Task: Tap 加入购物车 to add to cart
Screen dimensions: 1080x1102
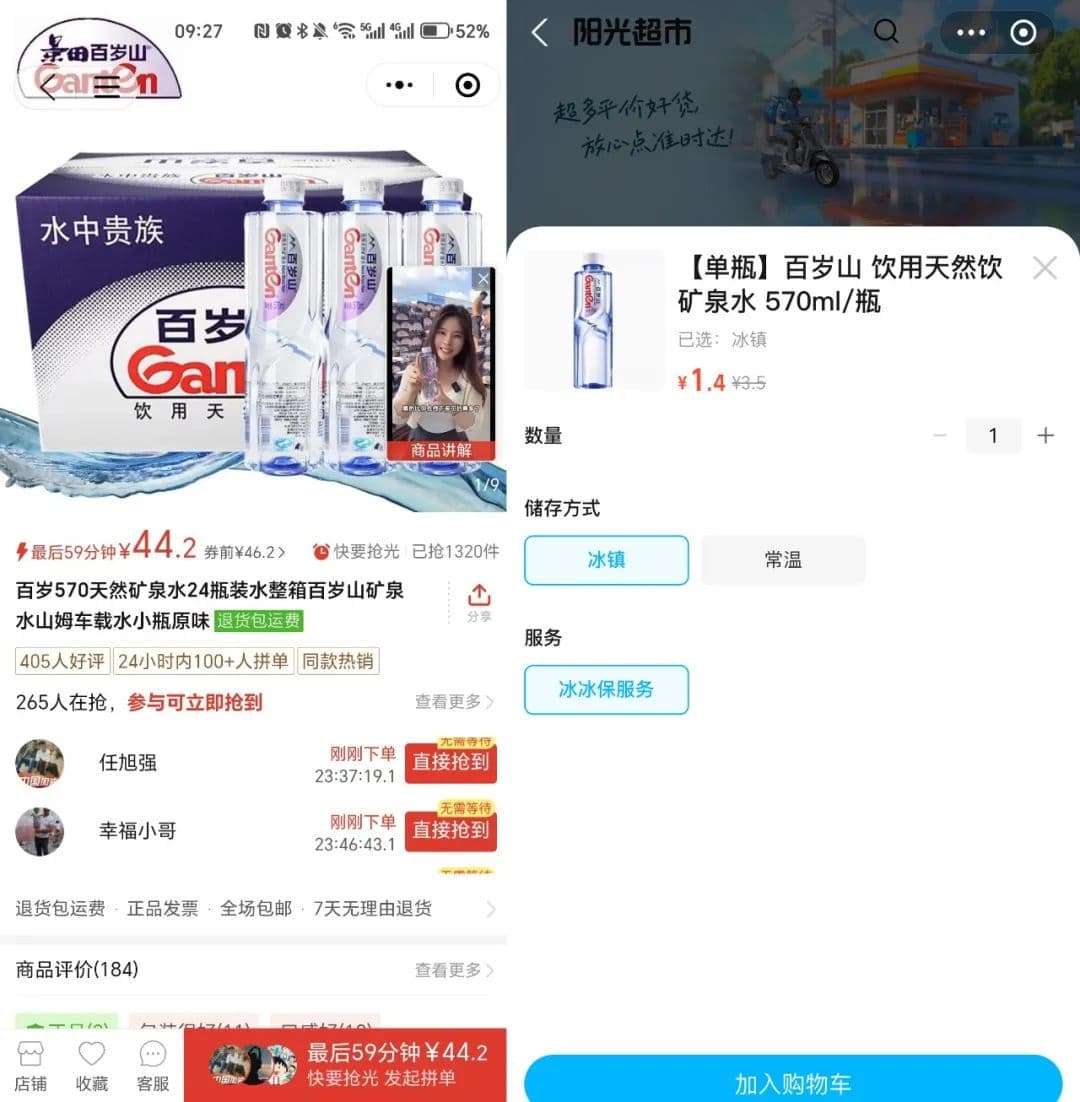Action: (x=793, y=1082)
